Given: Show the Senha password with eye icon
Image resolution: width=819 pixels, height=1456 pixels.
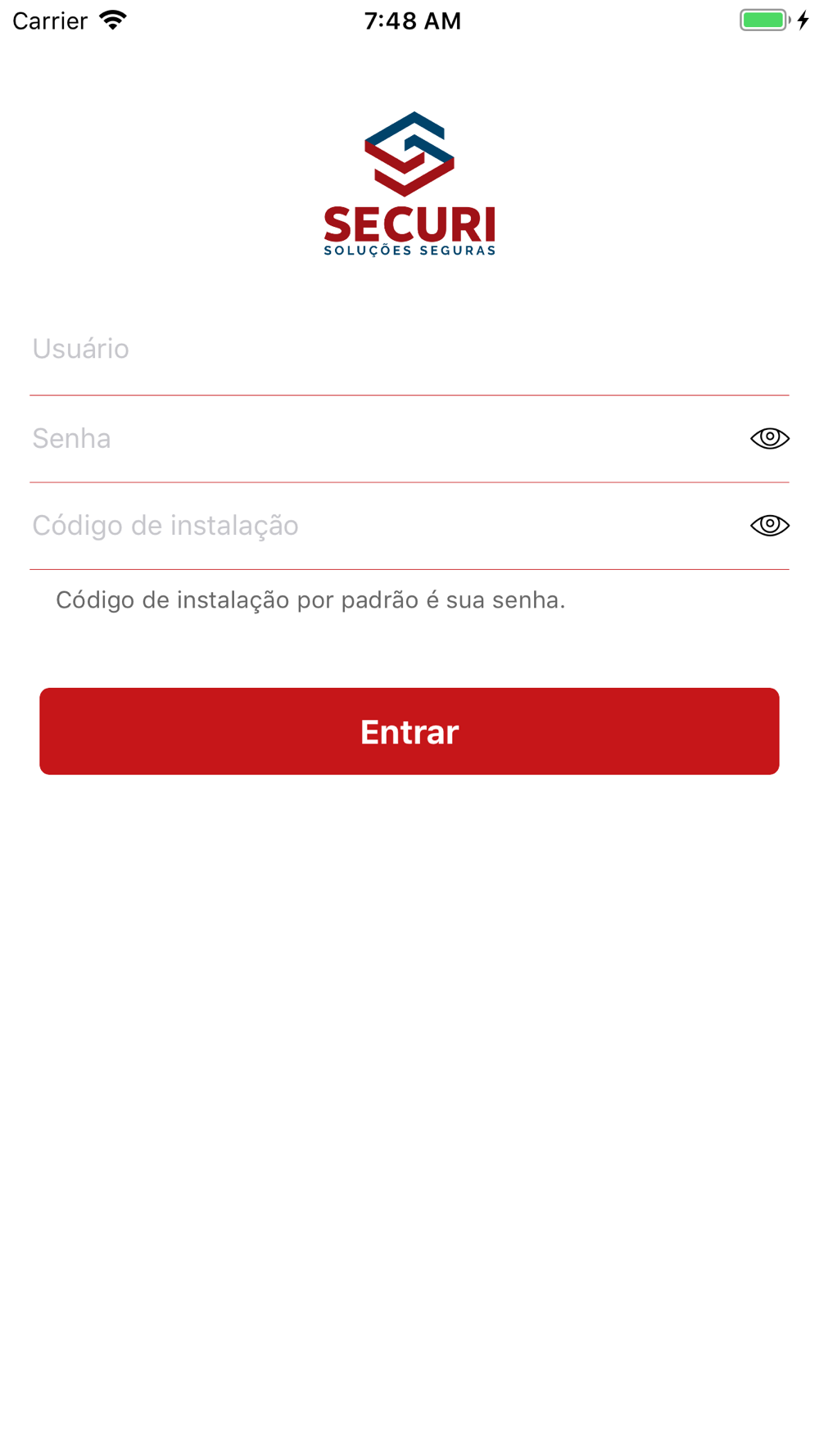Looking at the screenshot, I should click(x=770, y=438).
